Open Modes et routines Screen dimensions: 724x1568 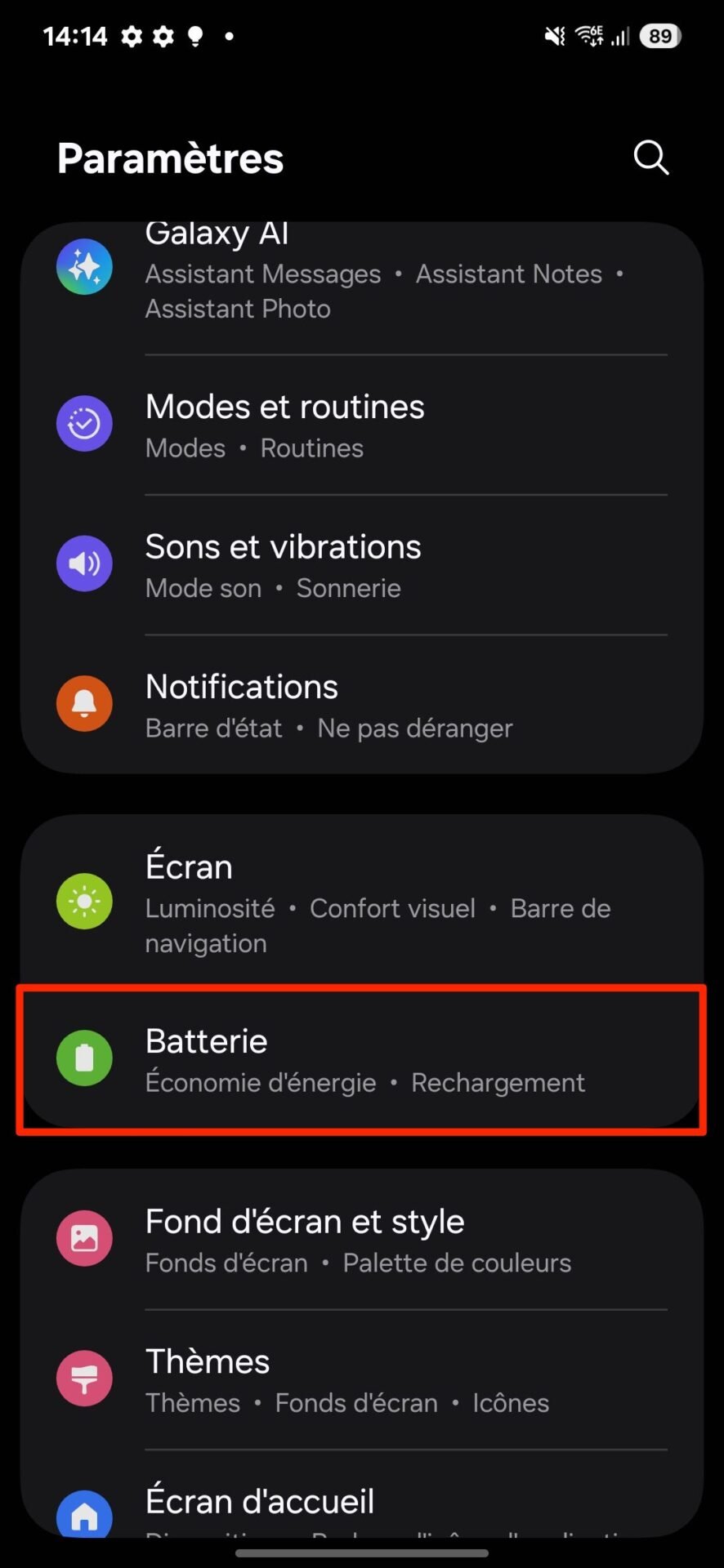pos(362,425)
